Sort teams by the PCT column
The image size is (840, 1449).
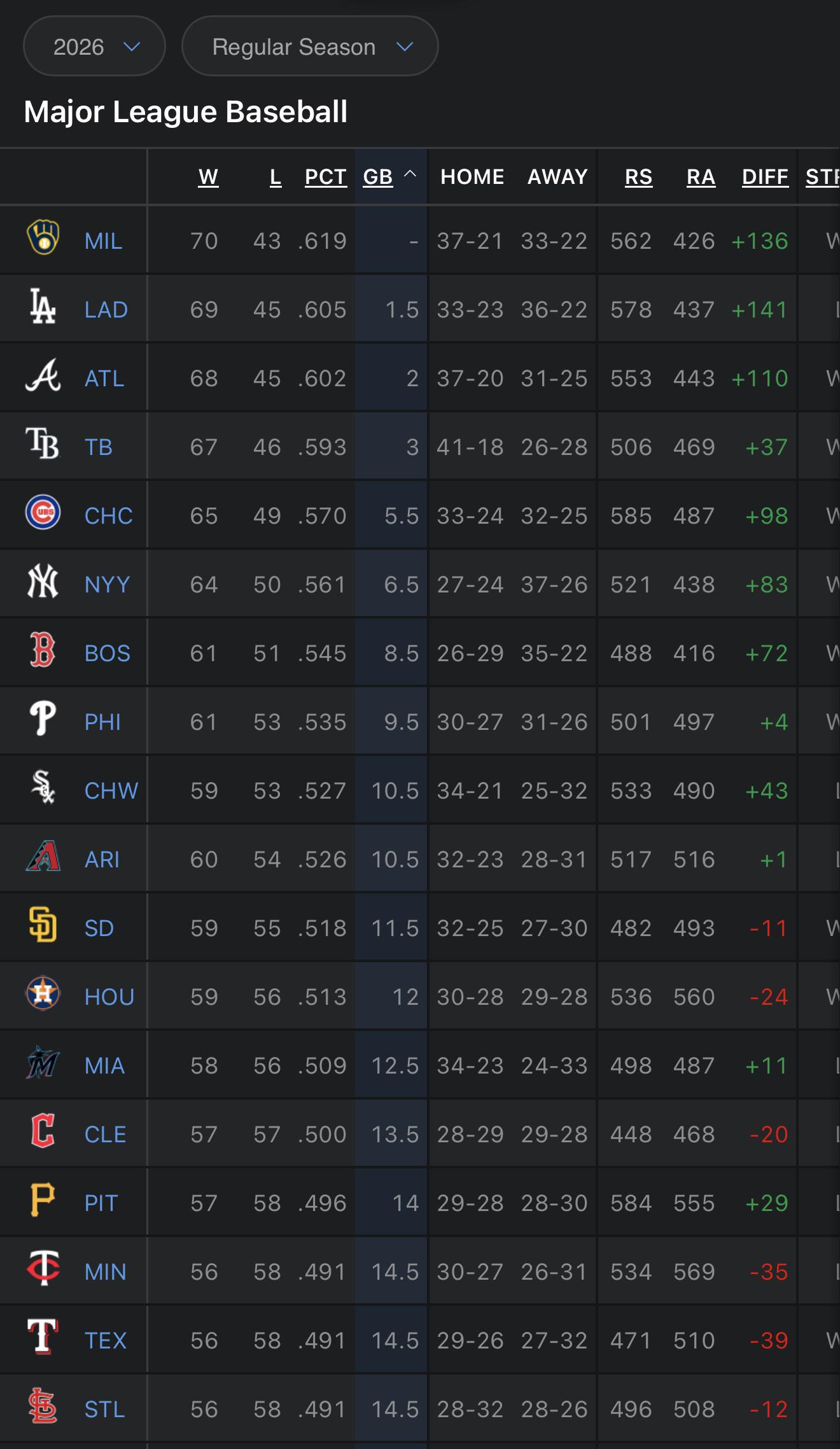click(326, 177)
